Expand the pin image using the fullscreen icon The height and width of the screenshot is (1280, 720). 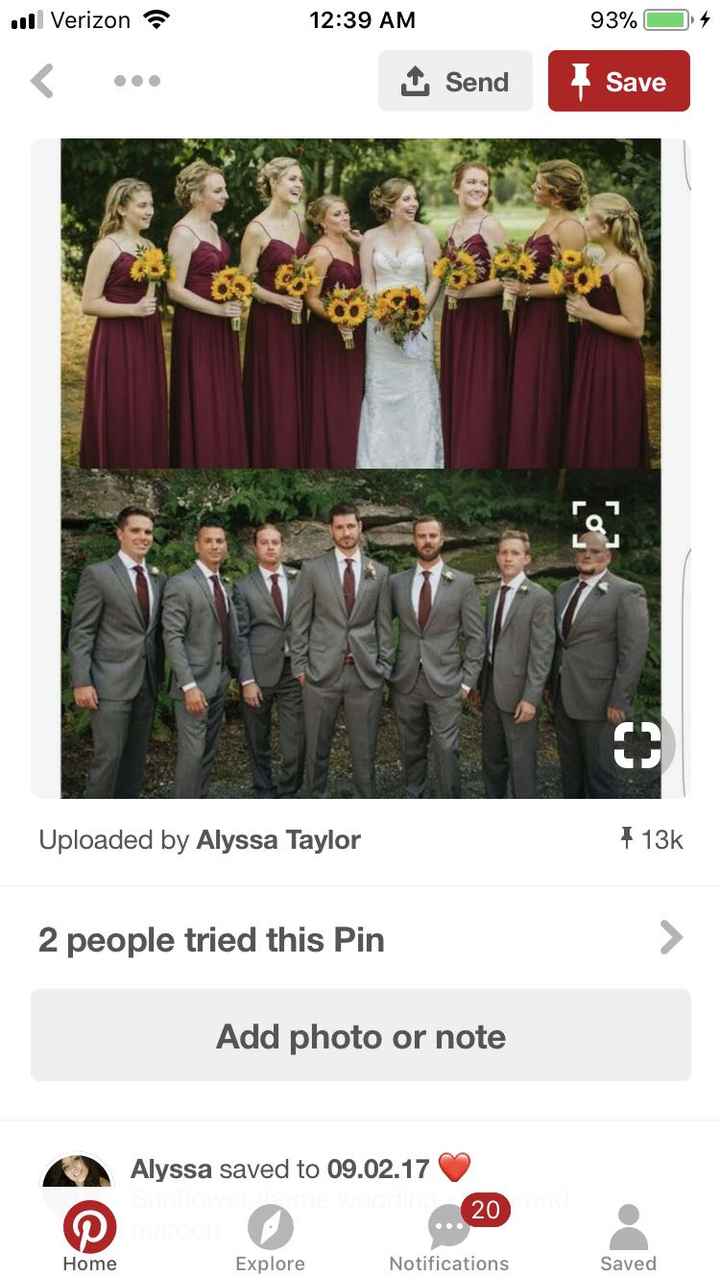click(x=637, y=744)
